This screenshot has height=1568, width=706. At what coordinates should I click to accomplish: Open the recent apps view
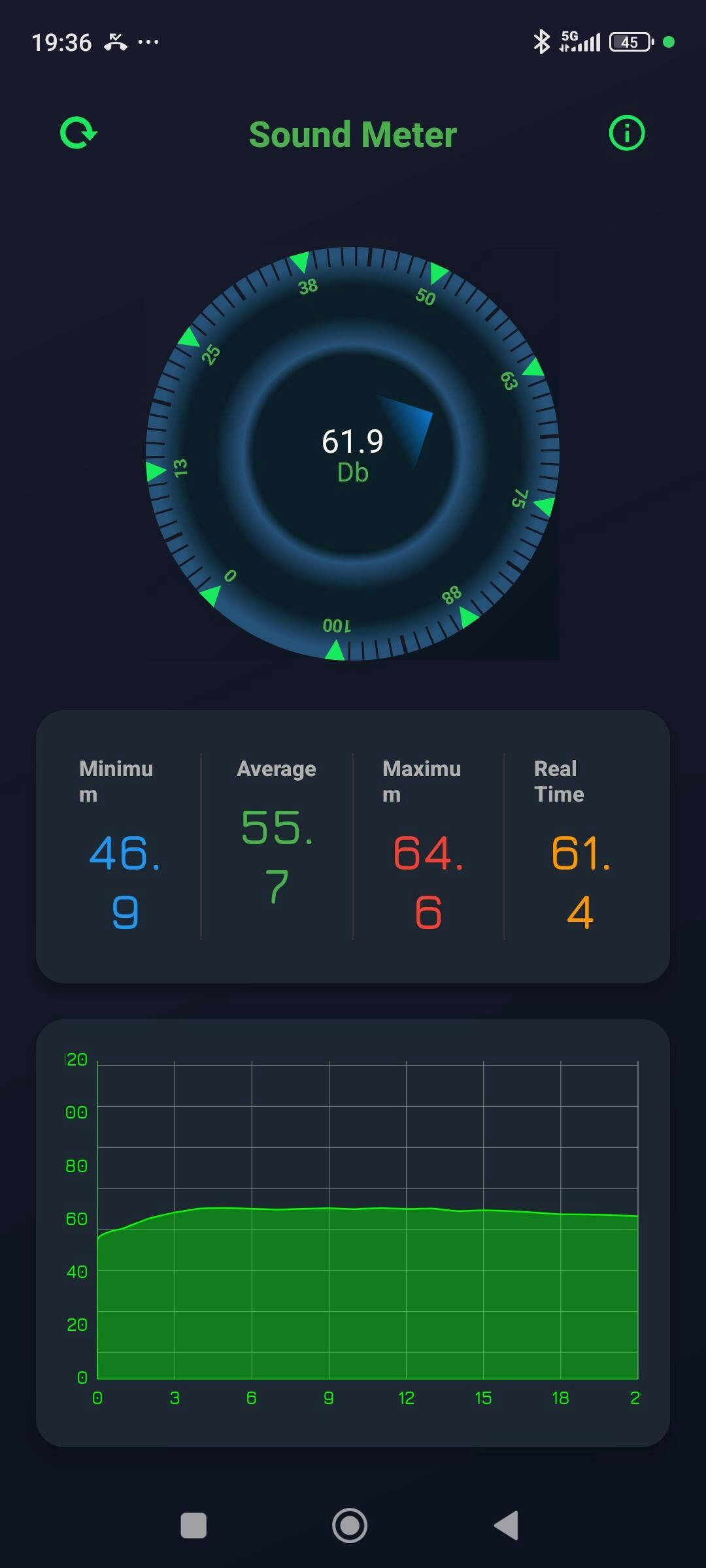point(193,1526)
